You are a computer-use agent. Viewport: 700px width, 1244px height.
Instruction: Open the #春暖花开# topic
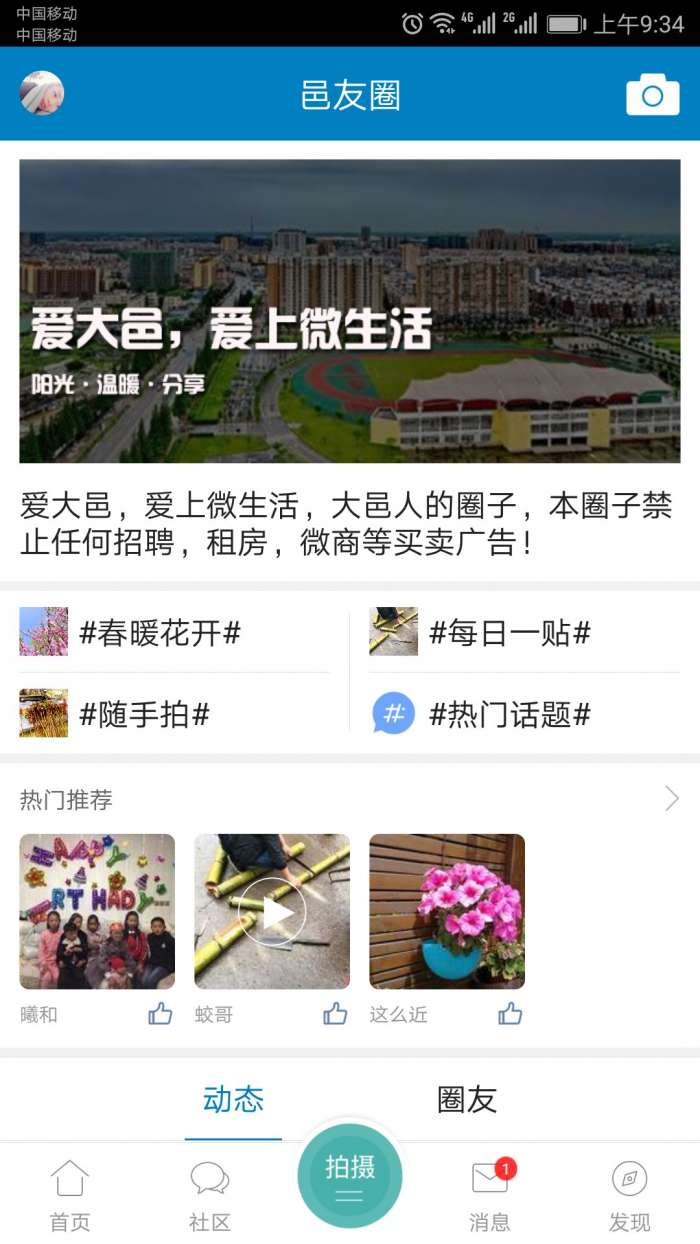(160, 633)
